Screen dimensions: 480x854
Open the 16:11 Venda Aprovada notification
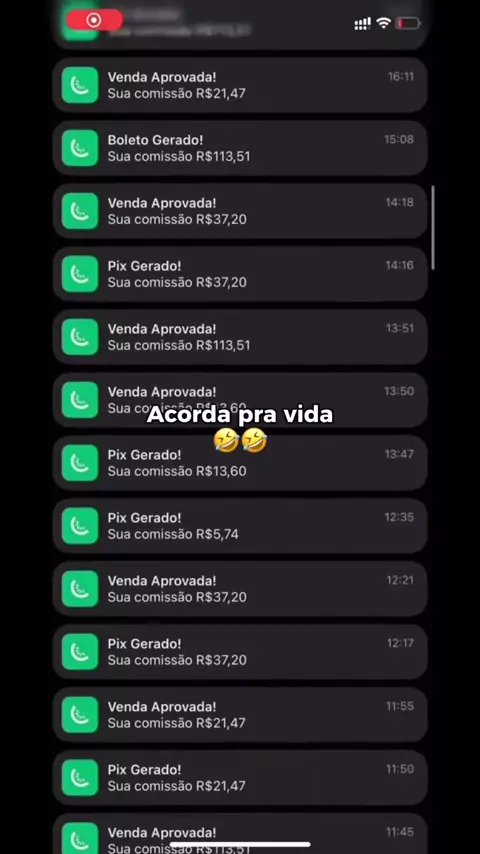[240, 85]
